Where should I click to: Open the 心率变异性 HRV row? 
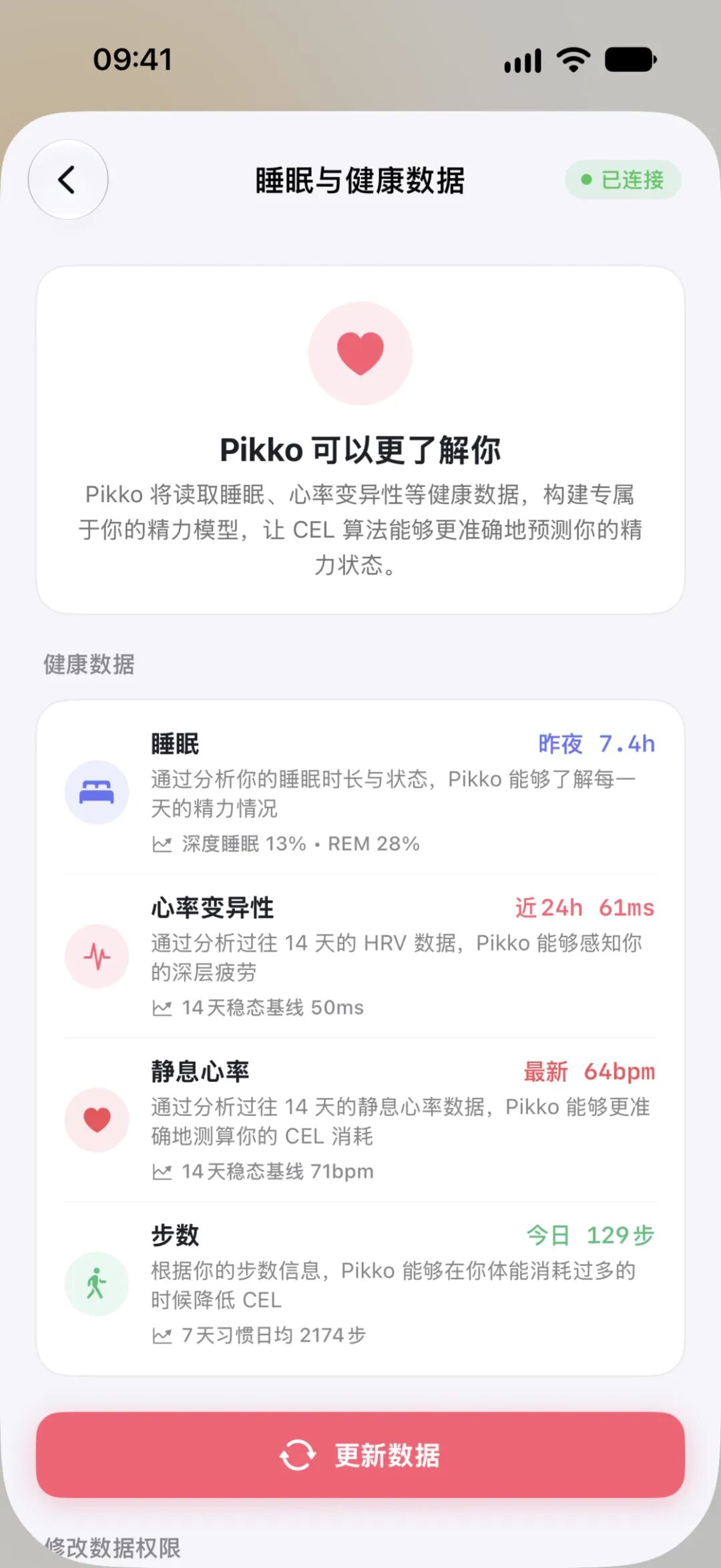(x=360, y=956)
